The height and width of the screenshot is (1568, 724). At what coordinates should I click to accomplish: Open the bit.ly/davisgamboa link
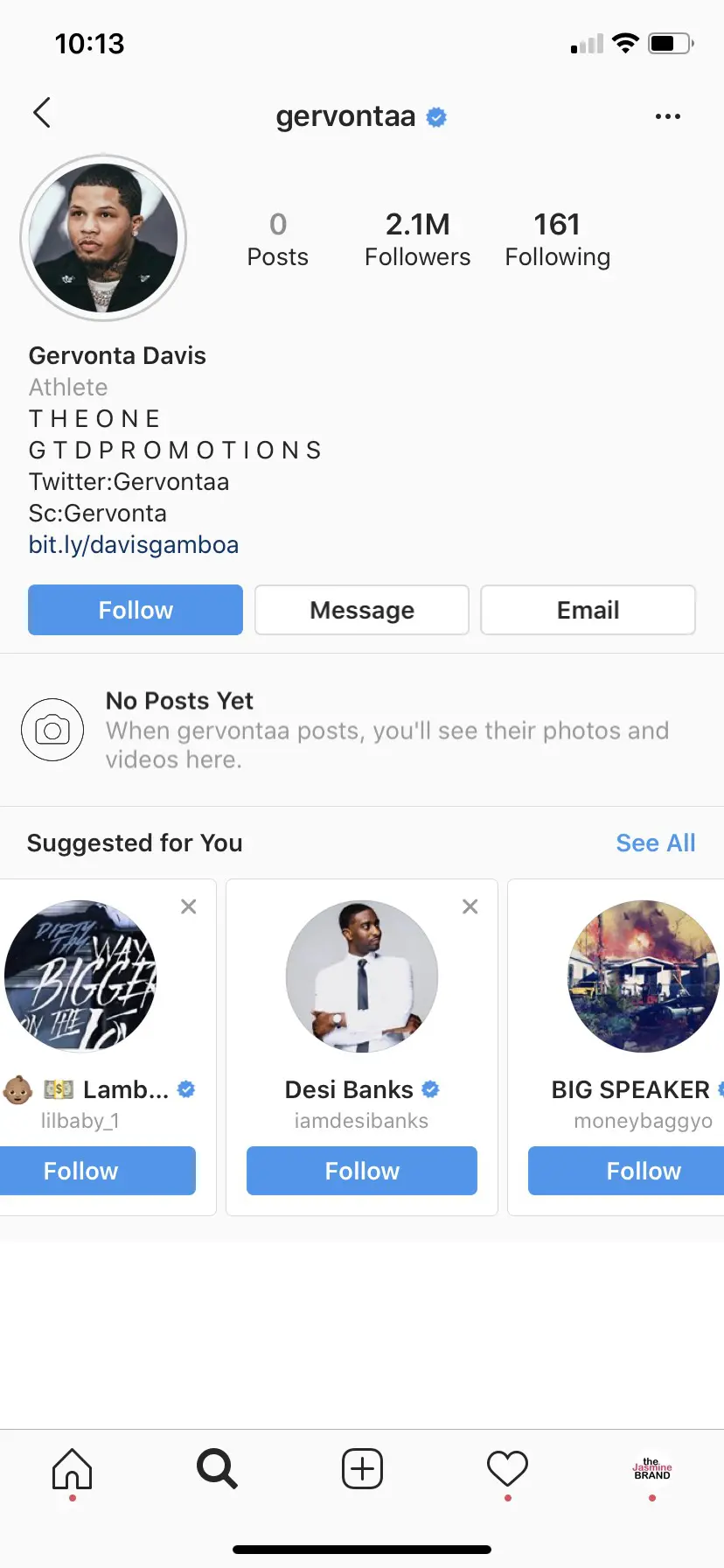click(134, 545)
